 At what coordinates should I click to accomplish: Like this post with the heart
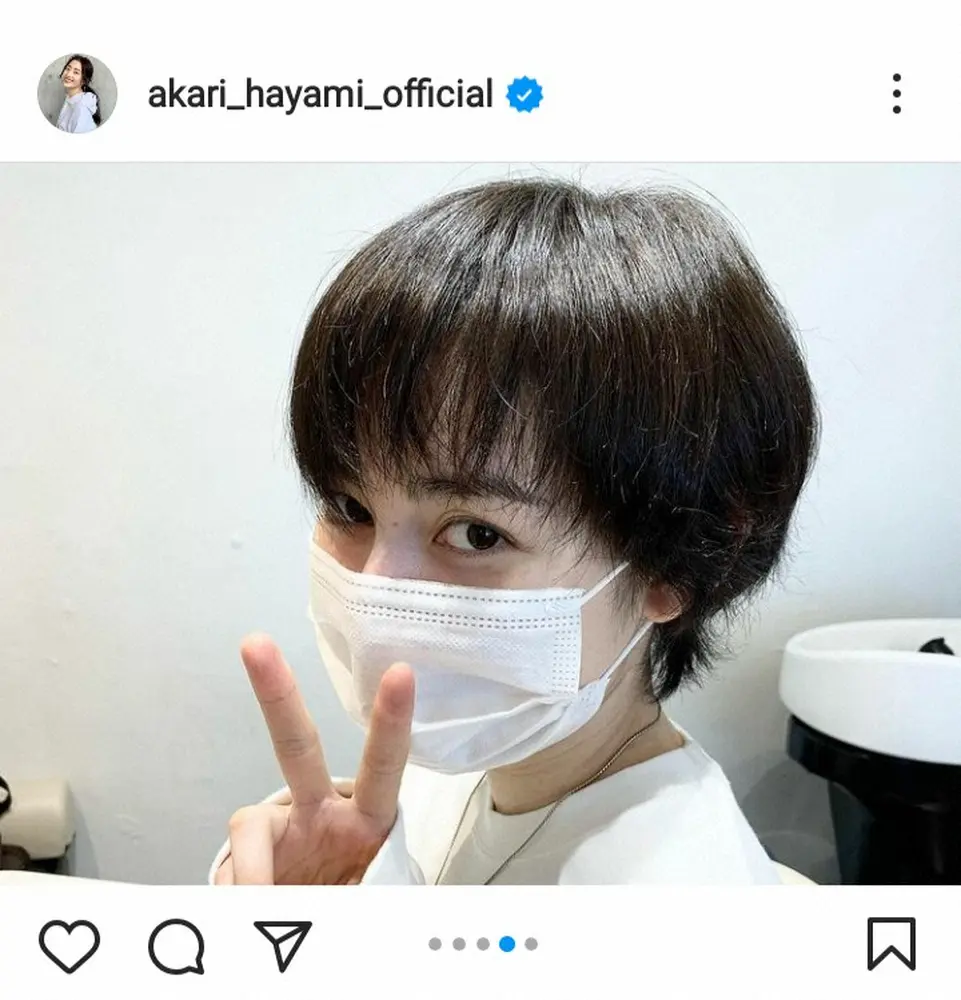coord(69,944)
